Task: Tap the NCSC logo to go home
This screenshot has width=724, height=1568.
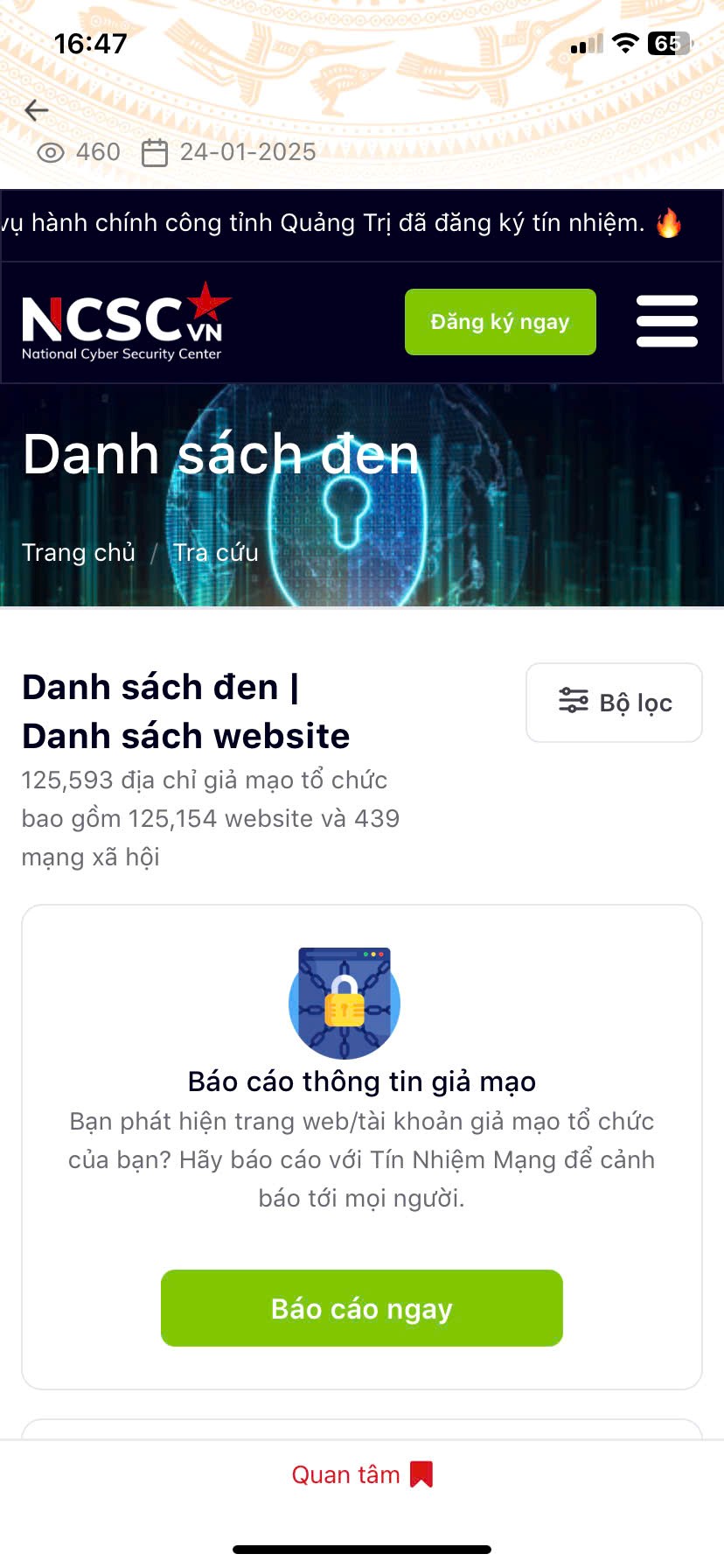Action: [x=122, y=322]
